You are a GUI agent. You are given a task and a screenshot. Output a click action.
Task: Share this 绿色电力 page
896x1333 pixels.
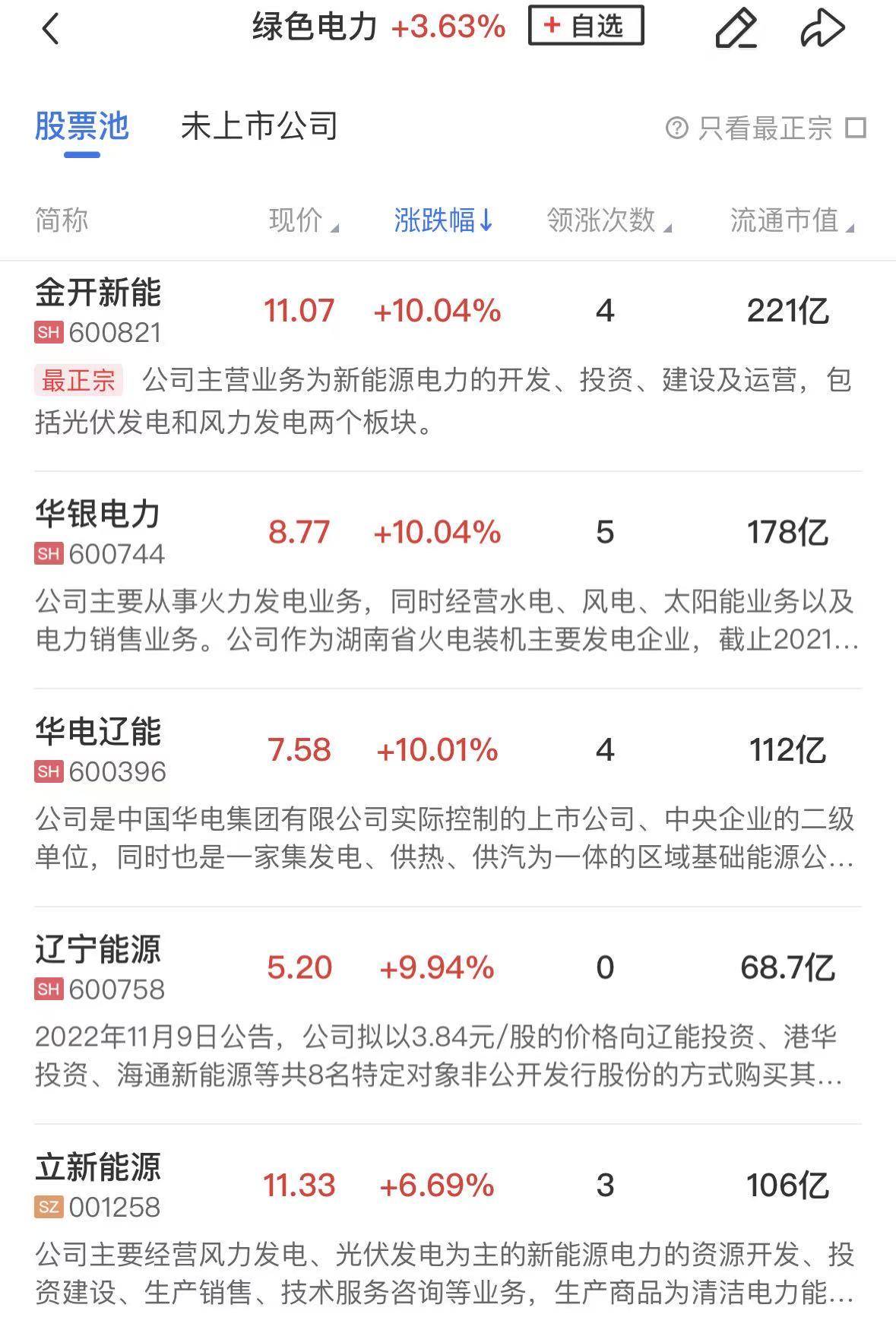point(823,29)
